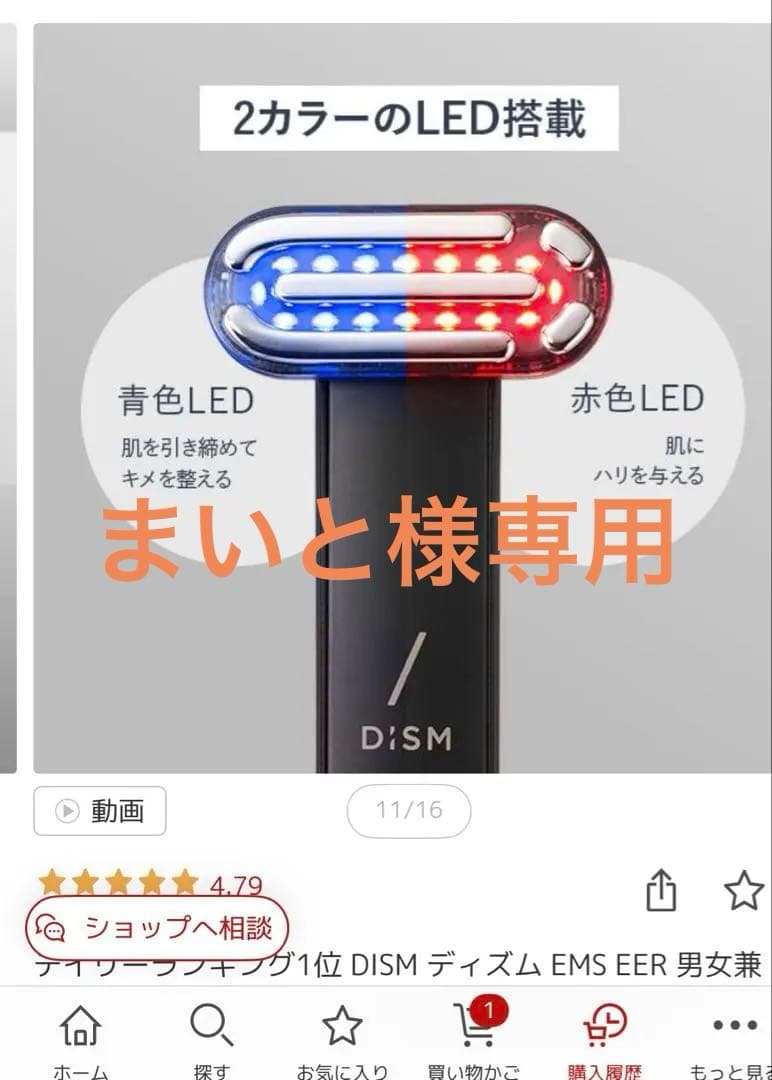Tap the share icon above the product title
The image size is (772, 1080).
click(x=664, y=889)
